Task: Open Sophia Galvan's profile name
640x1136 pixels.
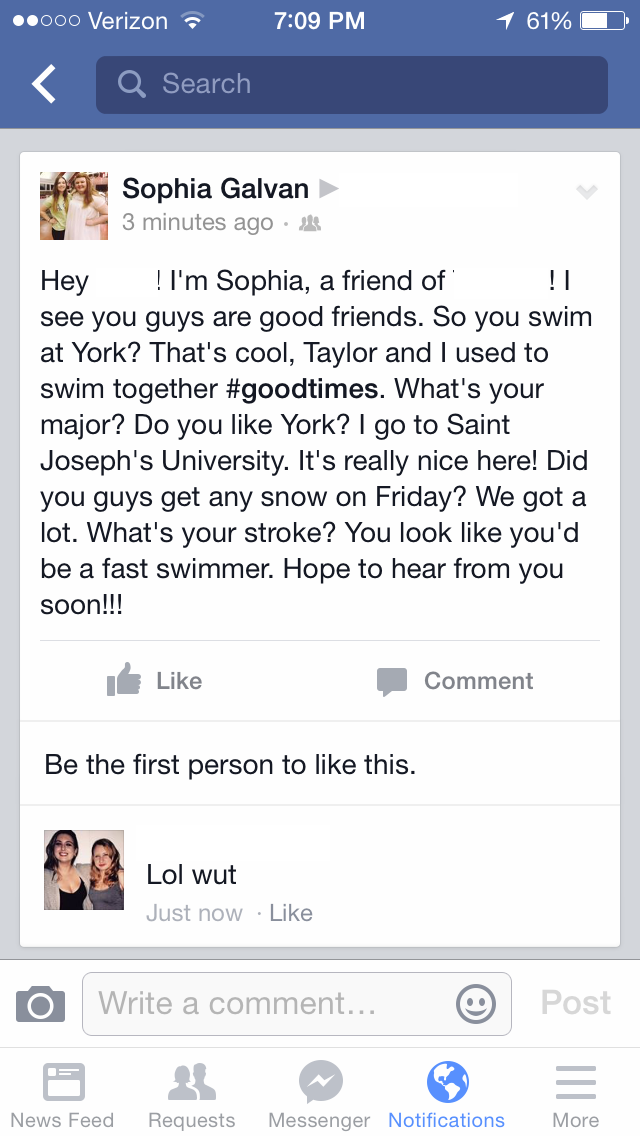Action: [x=215, y=188]
